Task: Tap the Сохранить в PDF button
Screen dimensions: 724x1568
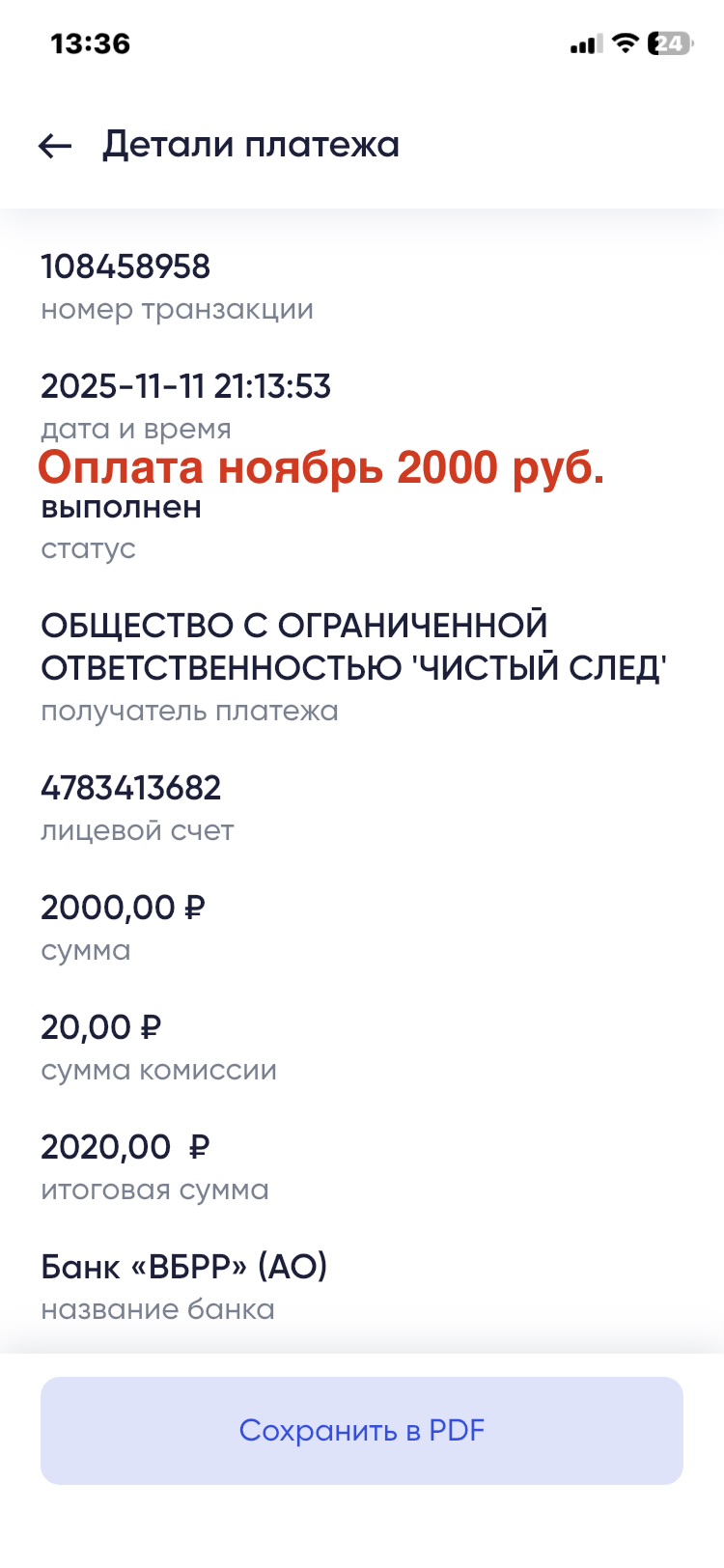Action: pos(362,1430)
